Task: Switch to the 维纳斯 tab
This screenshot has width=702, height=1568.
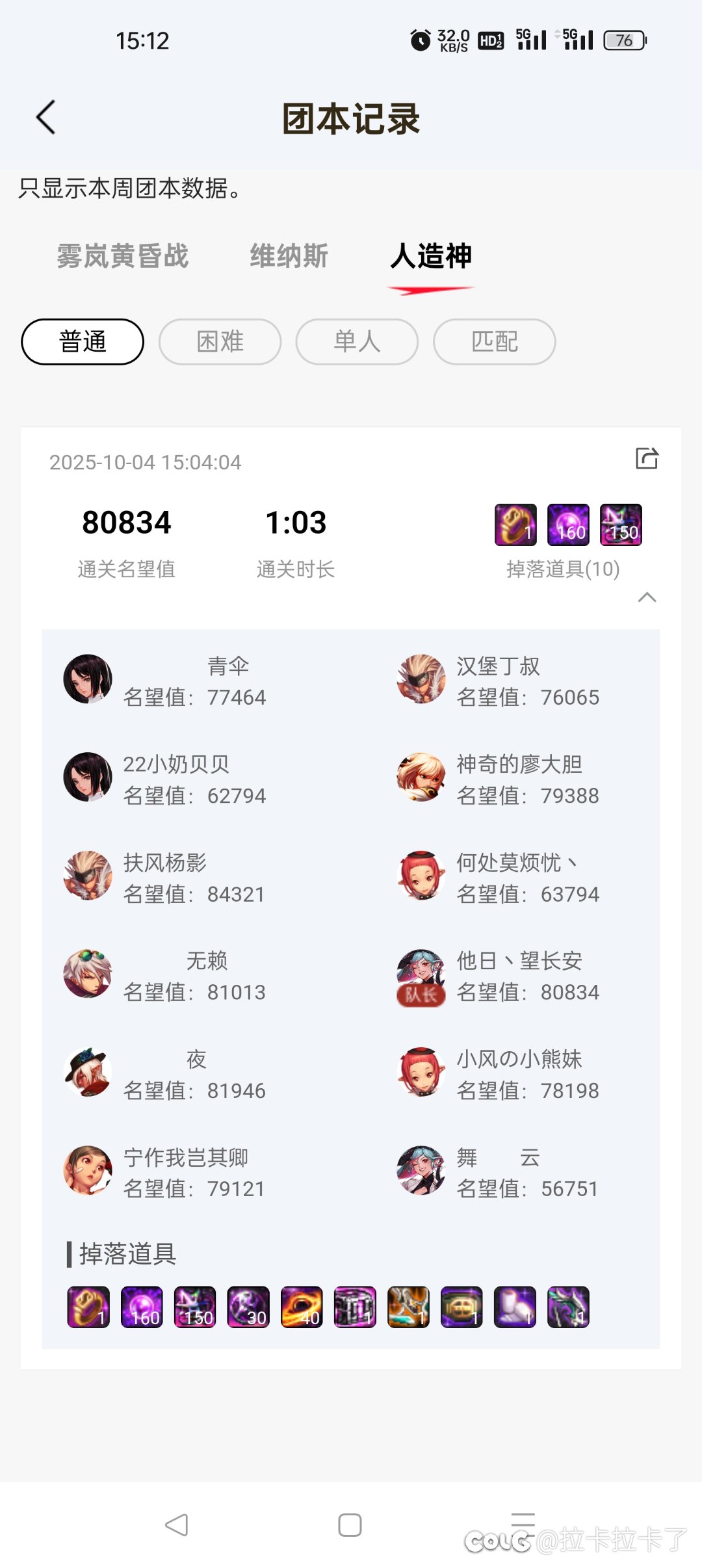Action: (289, 255)
